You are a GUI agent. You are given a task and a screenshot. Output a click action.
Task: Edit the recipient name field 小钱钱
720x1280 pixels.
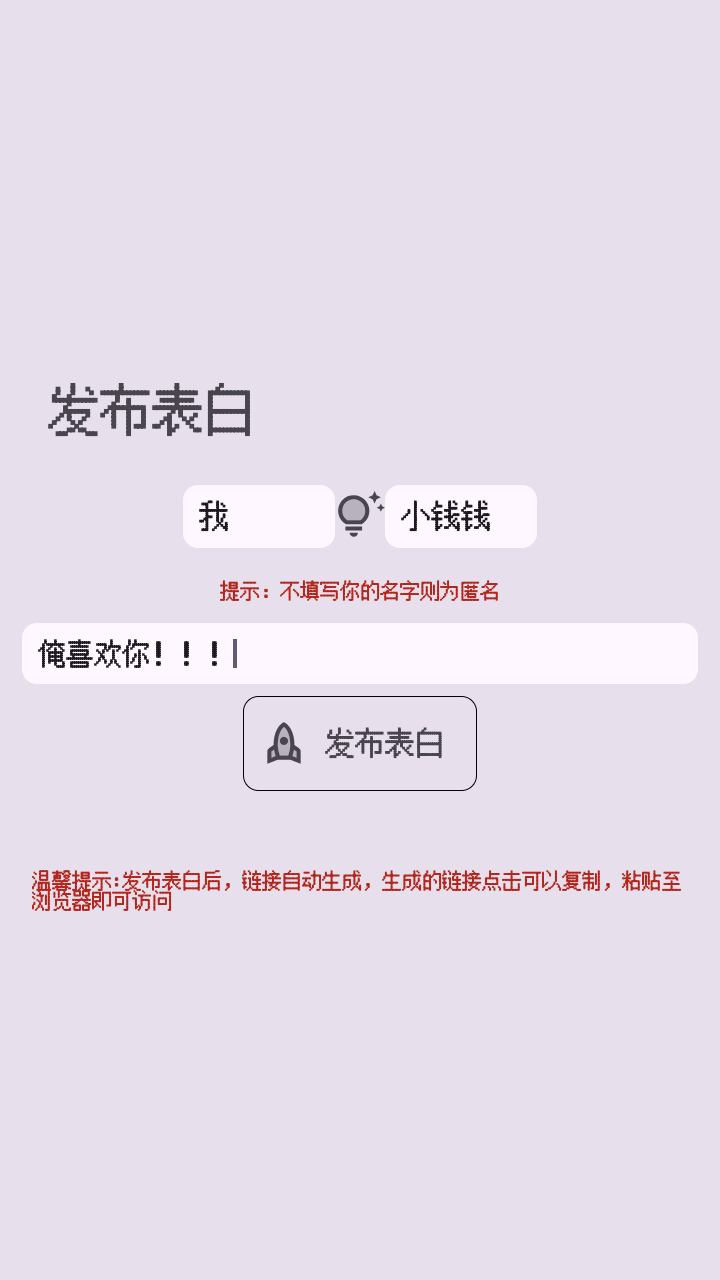click(x=460, y=516)
